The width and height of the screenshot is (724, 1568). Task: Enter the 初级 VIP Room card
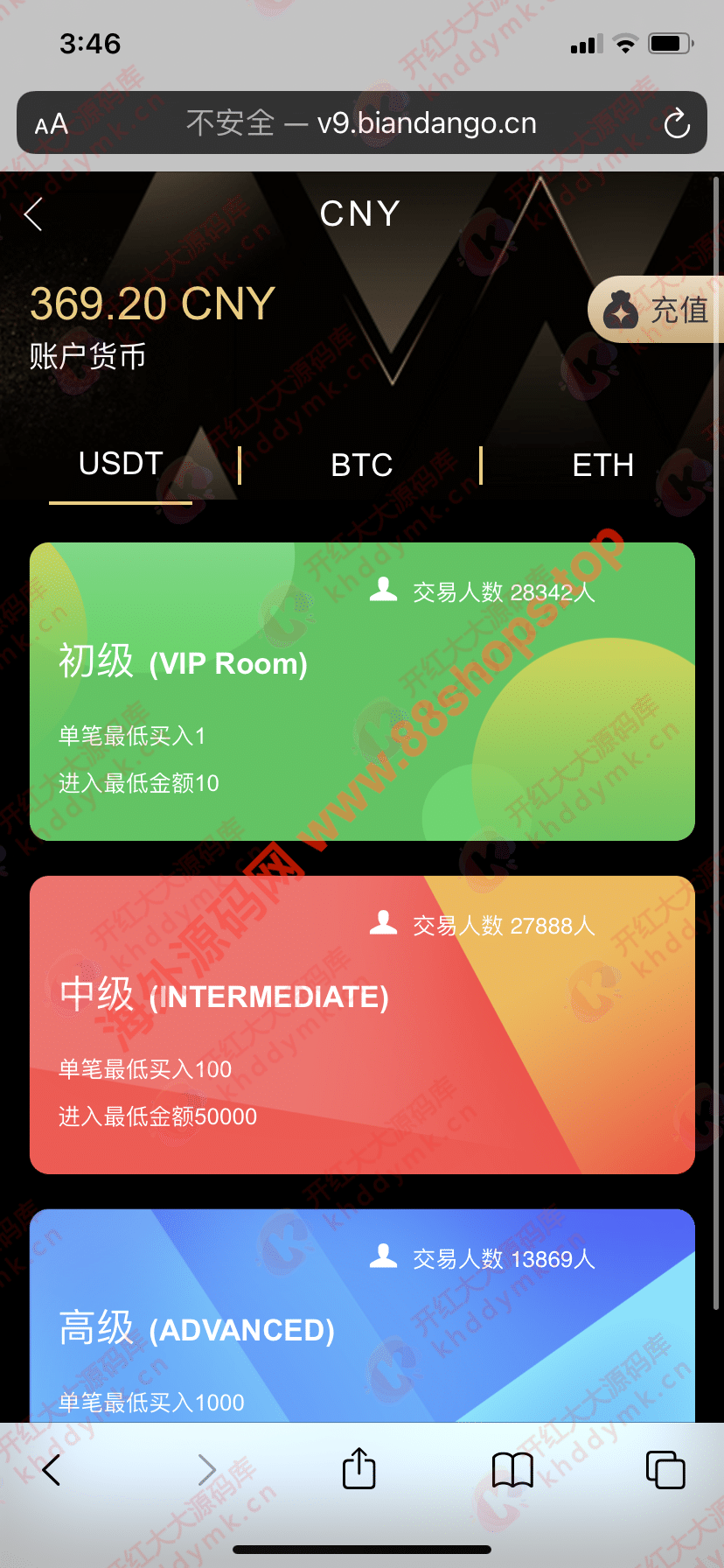[x=362, y=691]
